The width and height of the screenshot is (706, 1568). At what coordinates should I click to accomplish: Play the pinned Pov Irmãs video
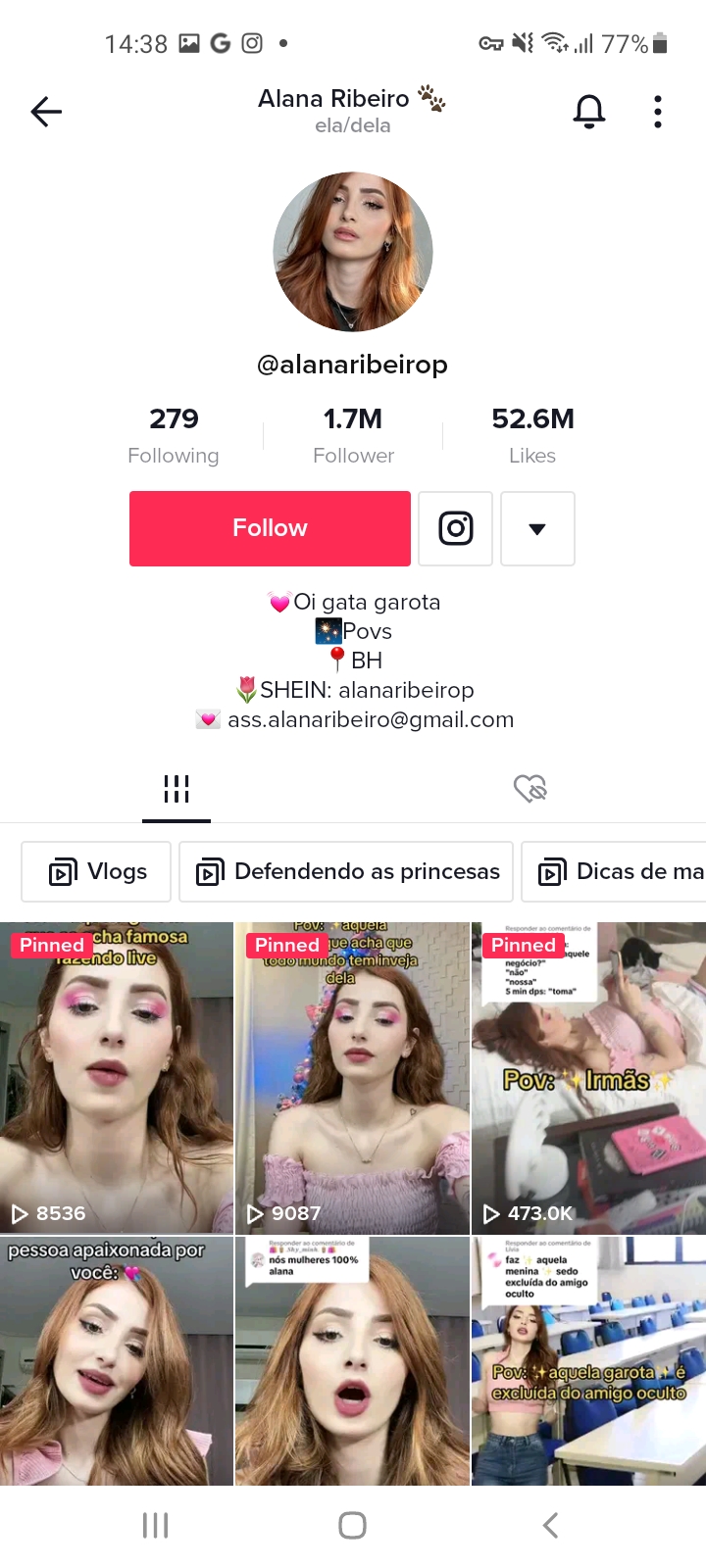coord(588,1078)
